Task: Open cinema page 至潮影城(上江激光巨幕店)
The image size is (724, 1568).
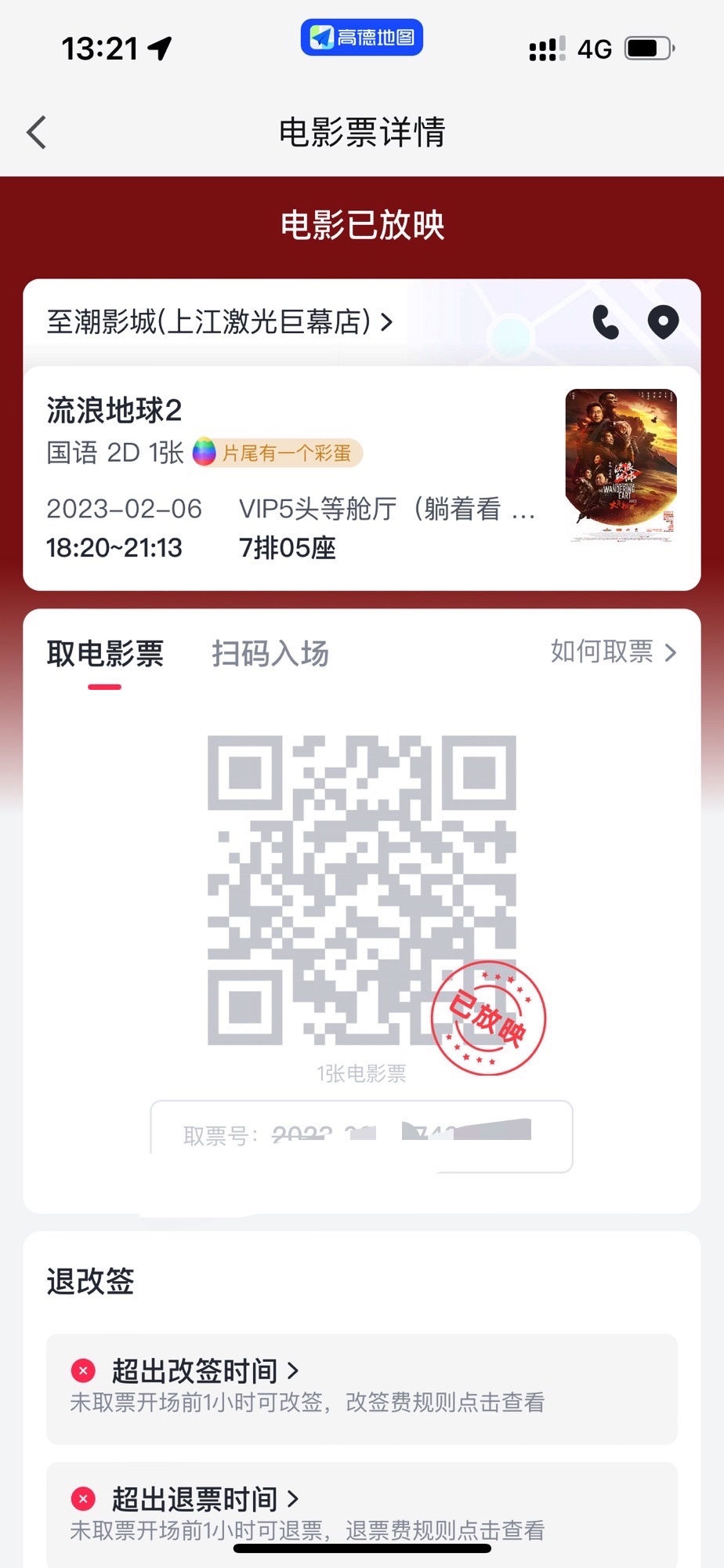Action: tap(219, 321)
